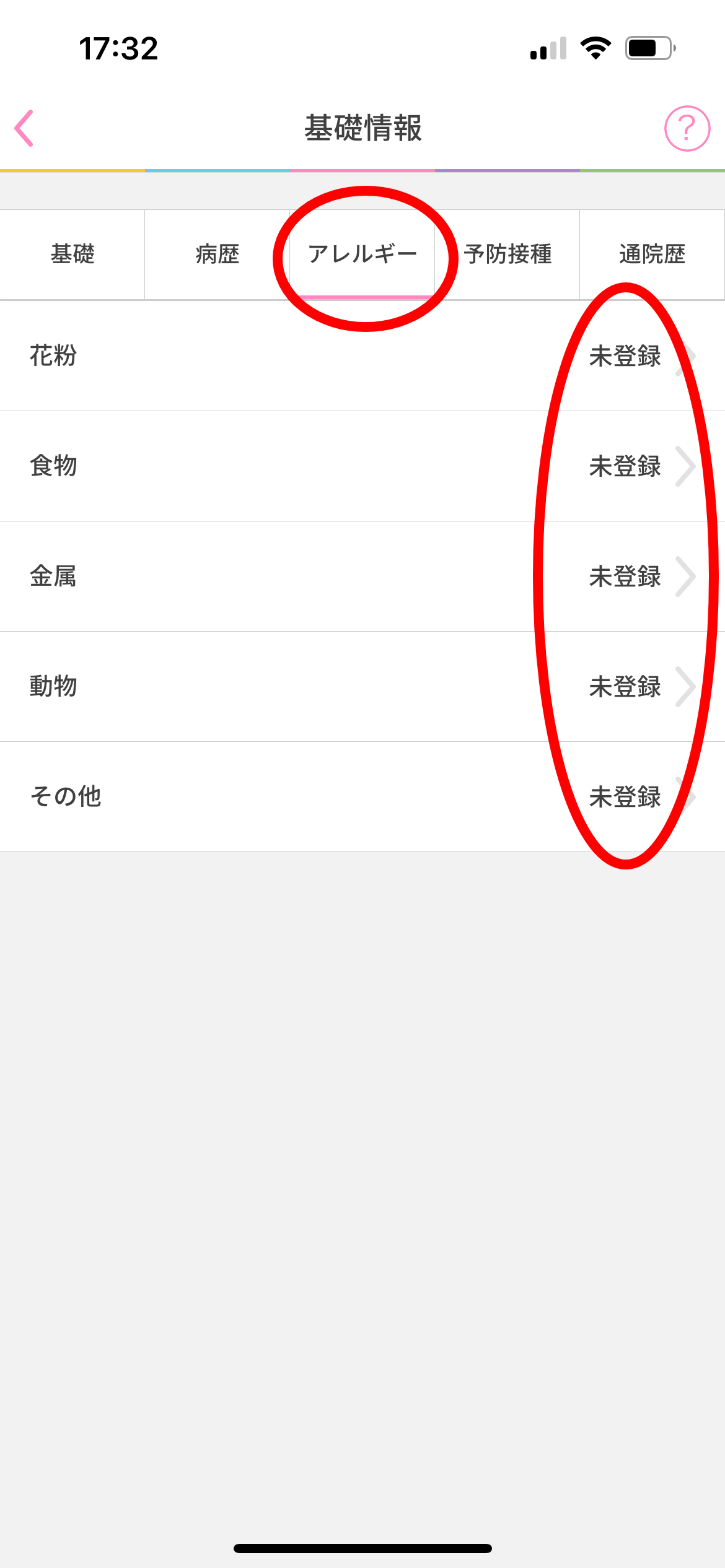
Task: Open the その他 allergy row
Action: coord(362,797)
